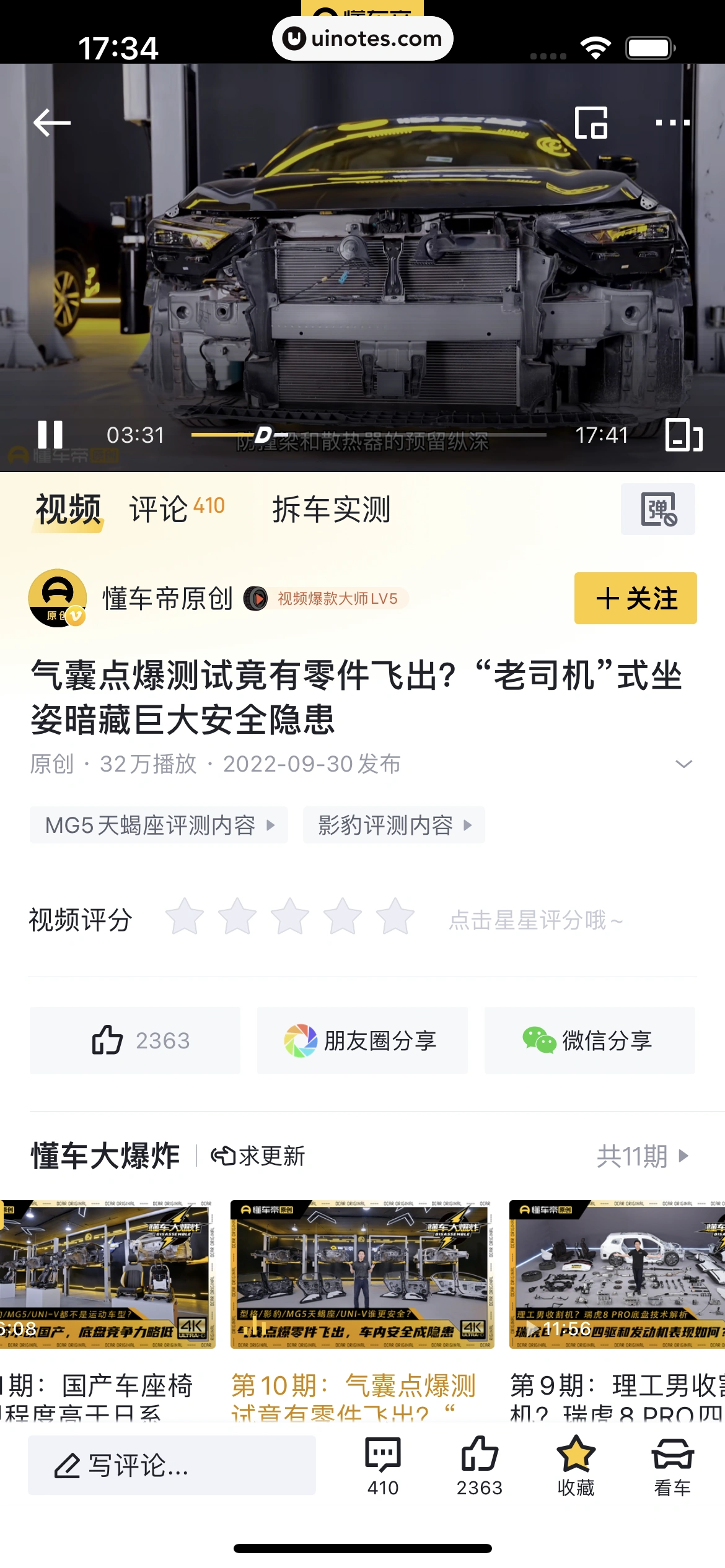This screenshot has height=1568, width=725.
Task: Share to 朋友圈
Action: (362, 1040)
